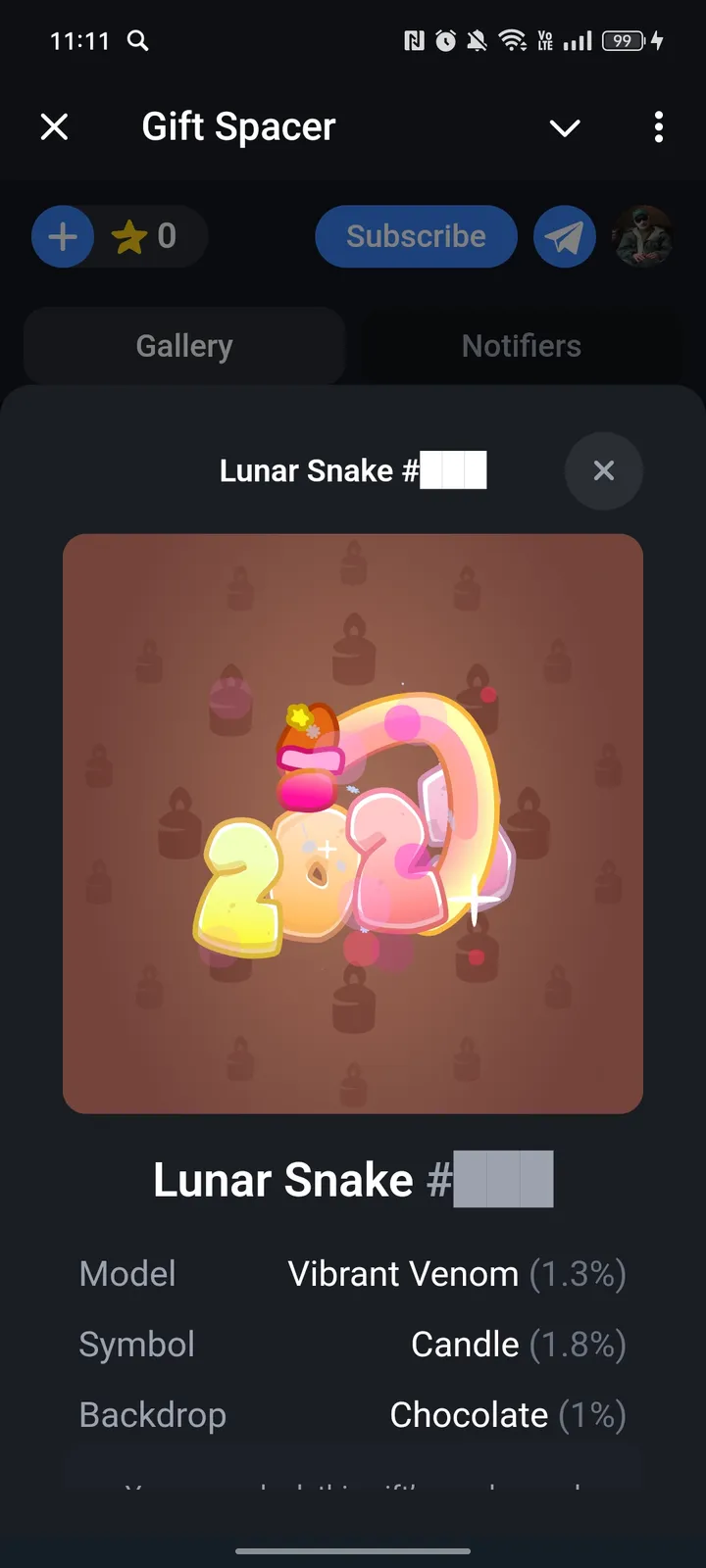Dismiss the Lunar Snake gift panel
Viewport: 706px width, 1568px height.
tap(604, 471)
